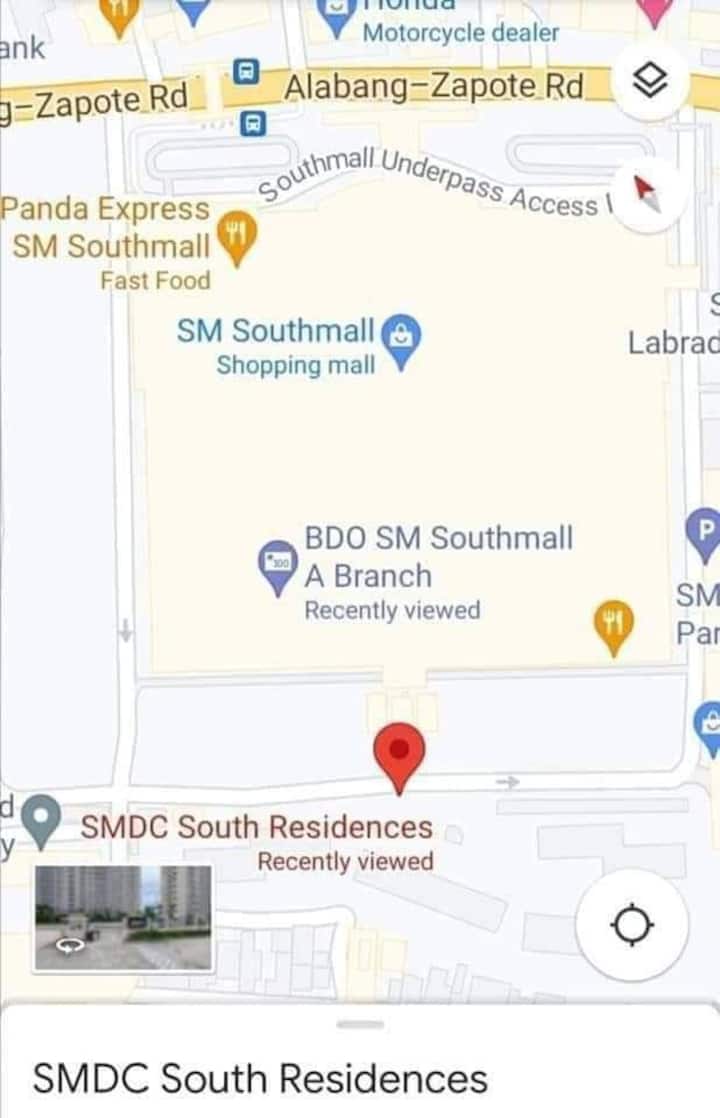This screenshot has height=1118, width=720.
Task: Tap the bus stop icon on Alabang-Zapote Rd
Action: point(246,72)
